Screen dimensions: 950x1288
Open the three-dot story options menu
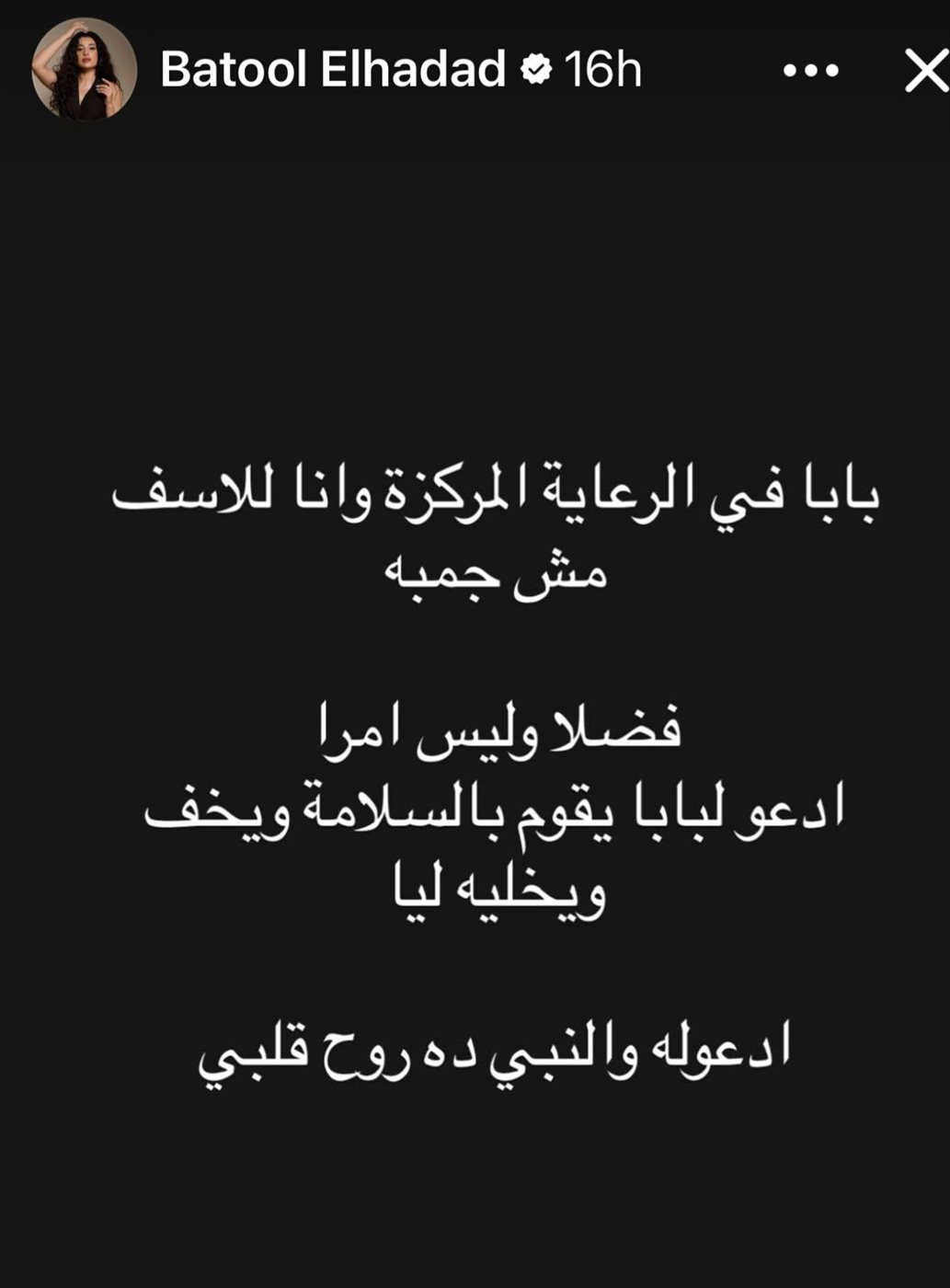810,71
